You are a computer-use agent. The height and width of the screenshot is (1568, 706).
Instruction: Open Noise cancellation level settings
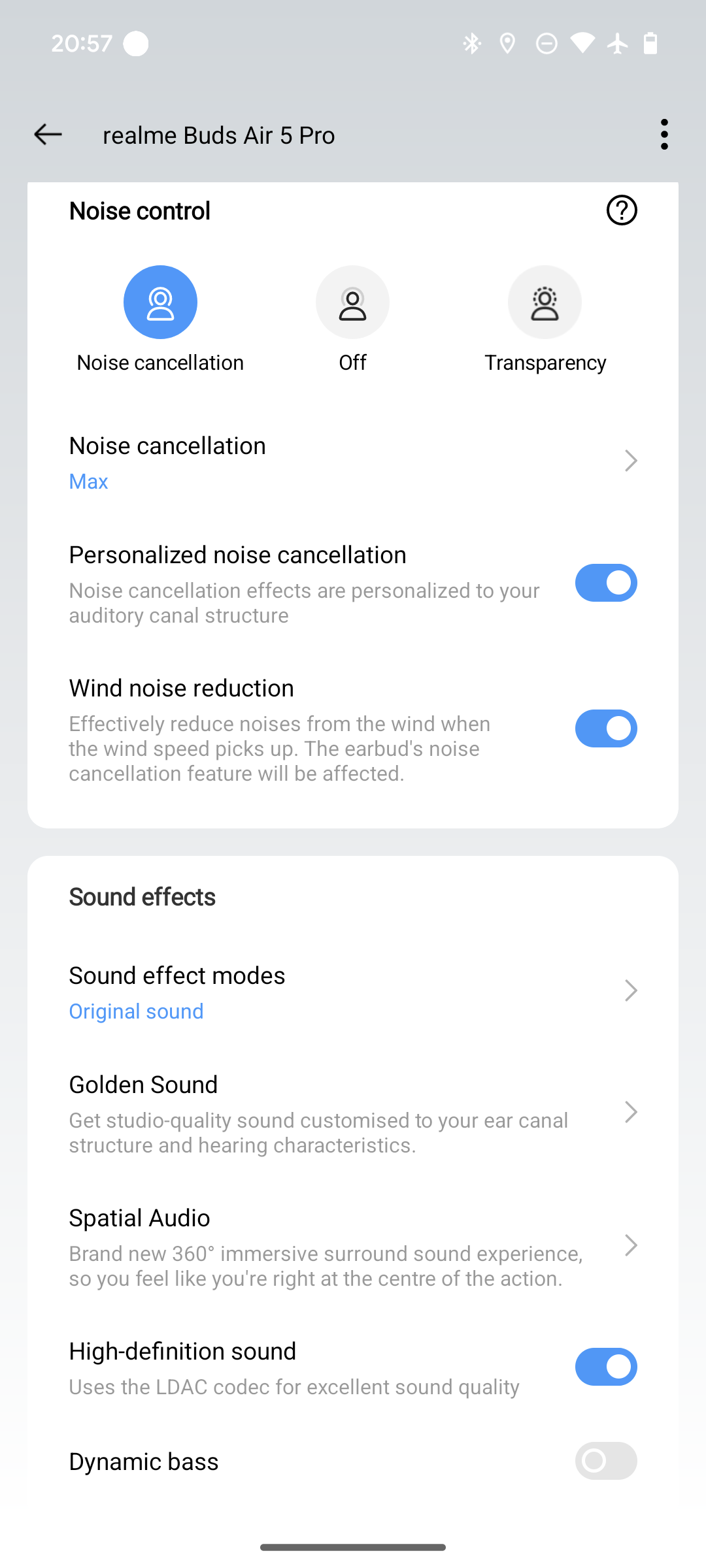[353, 463]
